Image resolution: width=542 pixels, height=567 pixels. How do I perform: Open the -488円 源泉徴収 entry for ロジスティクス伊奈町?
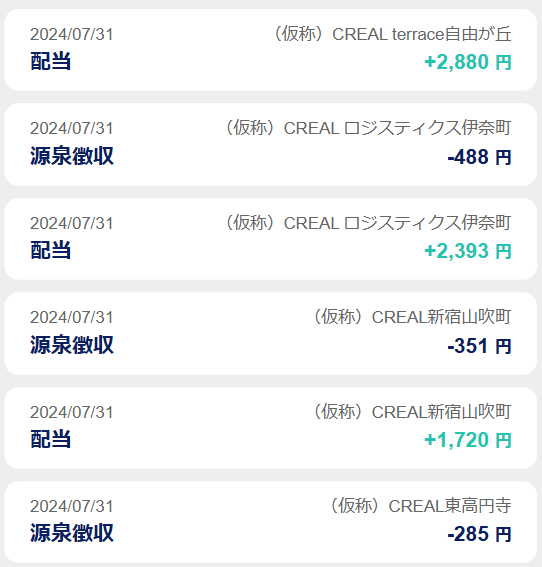(x=270, y=144)
